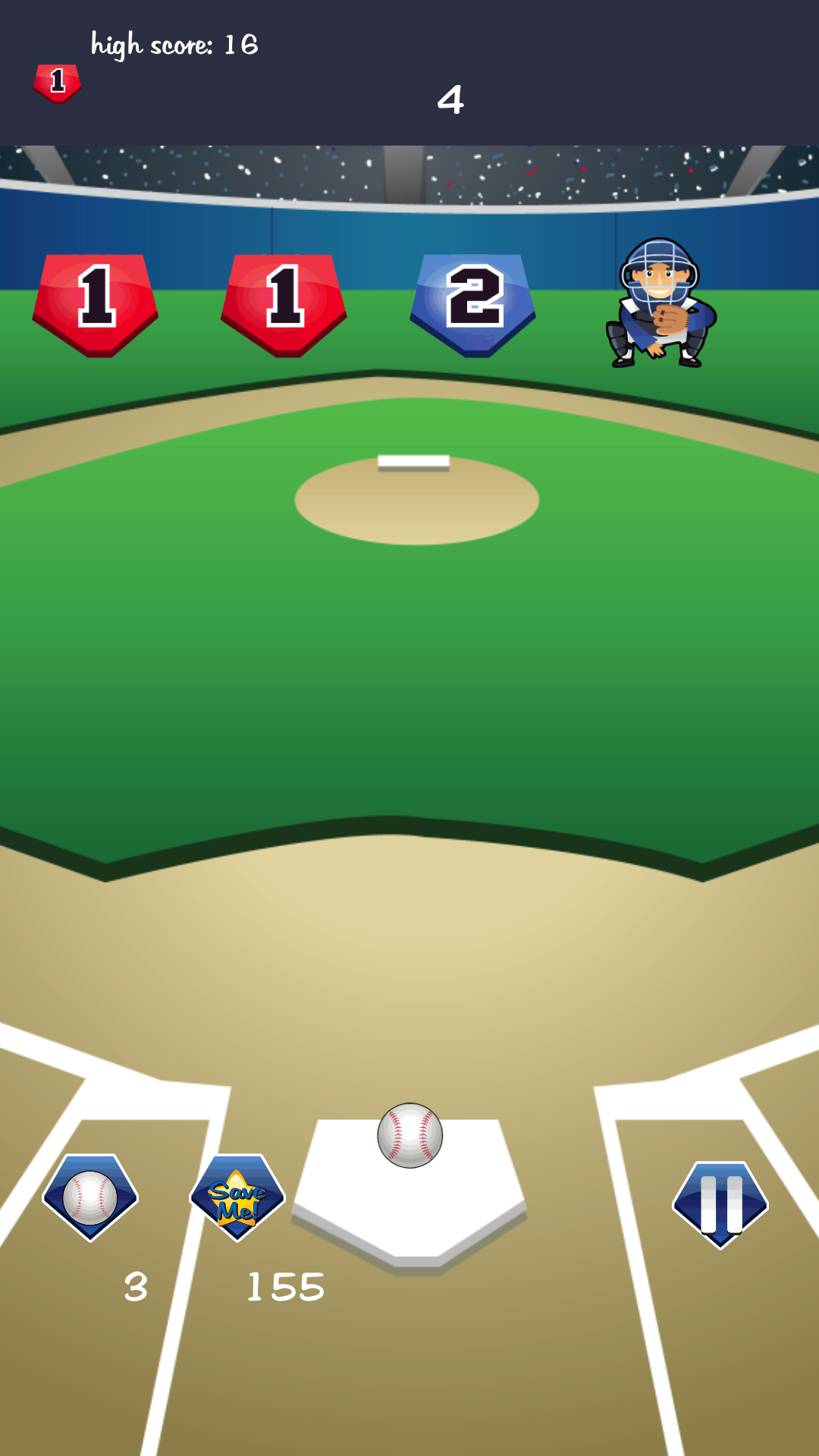This screenshot has height=1456, width=819.
Task: Tap the catcher crouching on the field
Action: (x=658, y=303)
